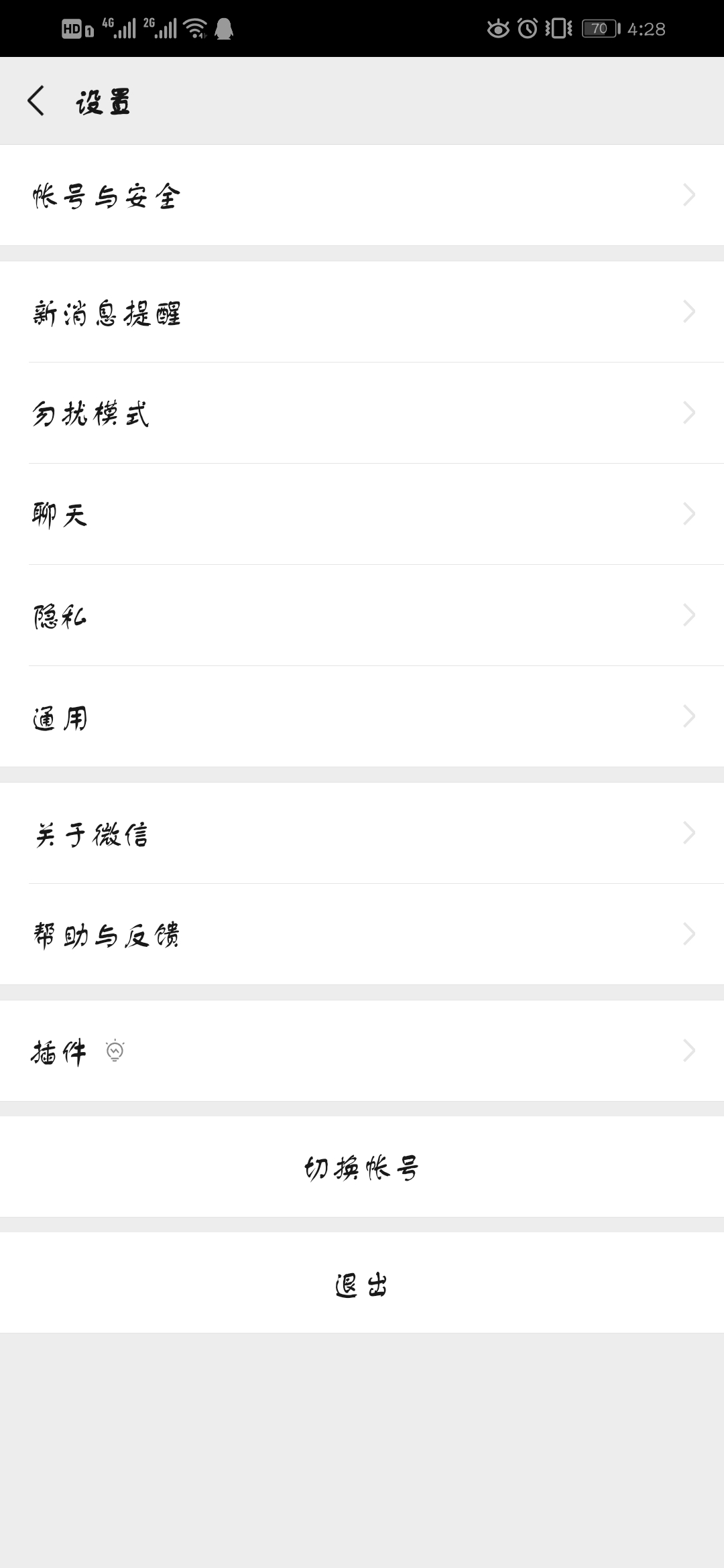Screen dimensions: 724x1568
Task: Tap 切换帐号 to switch accounts
Action: coord(362,1166)
